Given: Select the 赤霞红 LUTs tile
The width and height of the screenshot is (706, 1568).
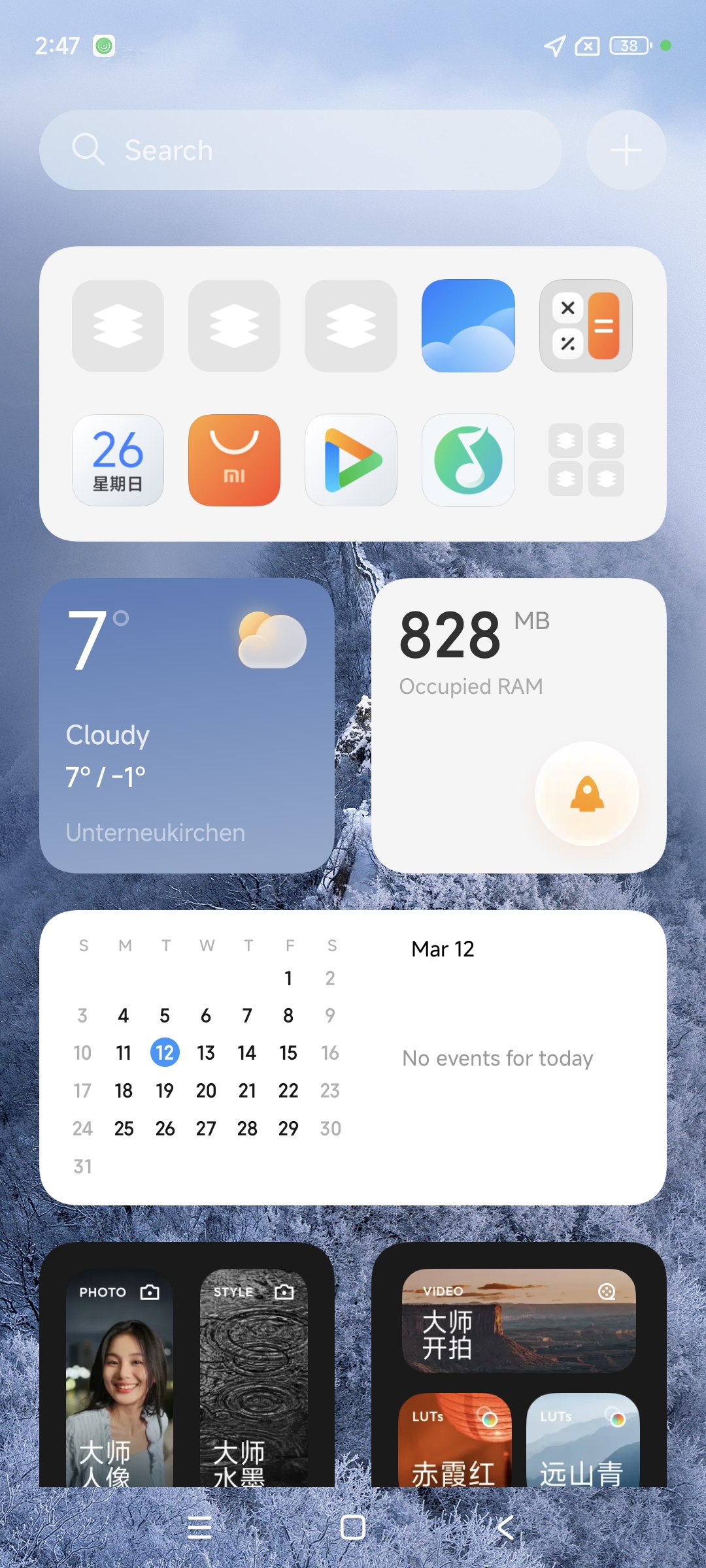Looking at the screenshot, I should pos(455,1440).
